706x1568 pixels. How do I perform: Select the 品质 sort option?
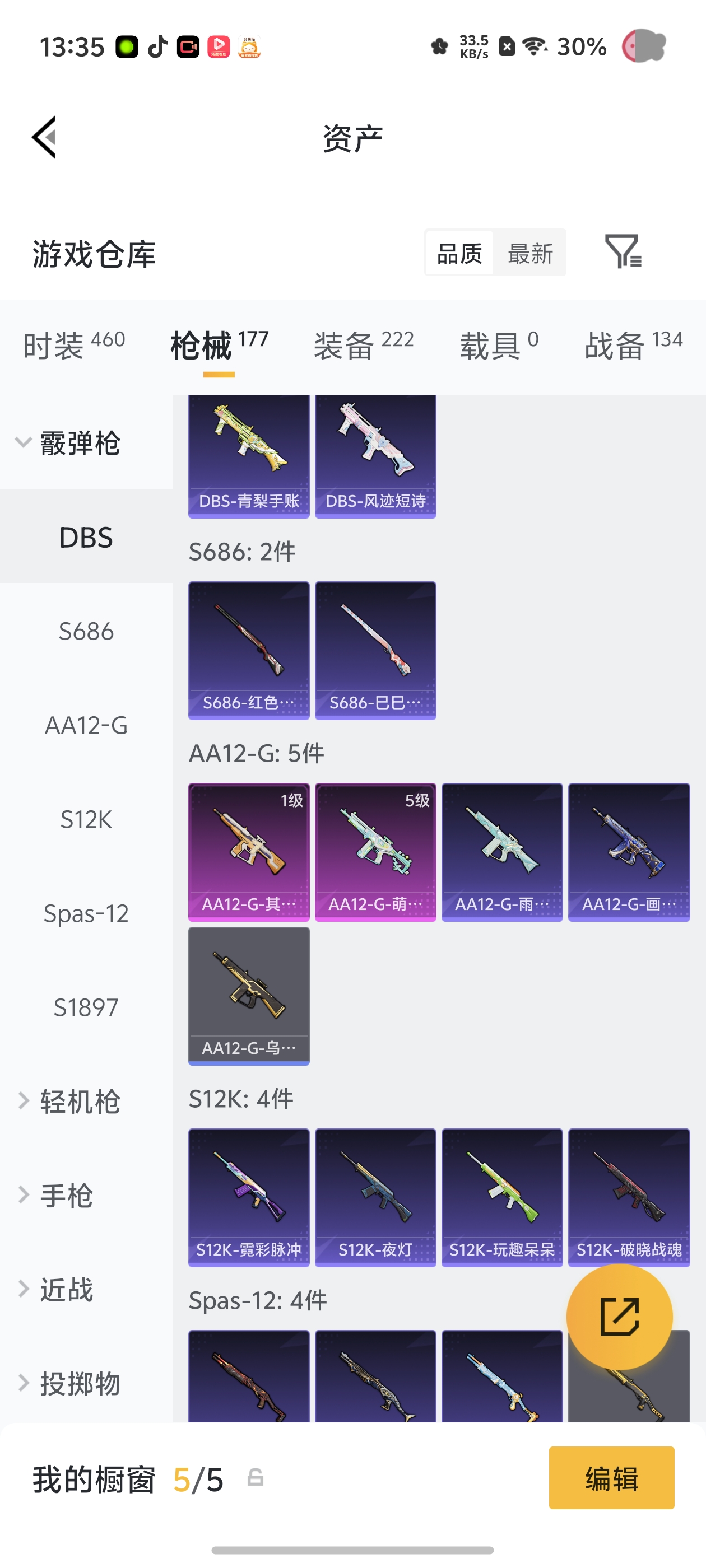459,253
